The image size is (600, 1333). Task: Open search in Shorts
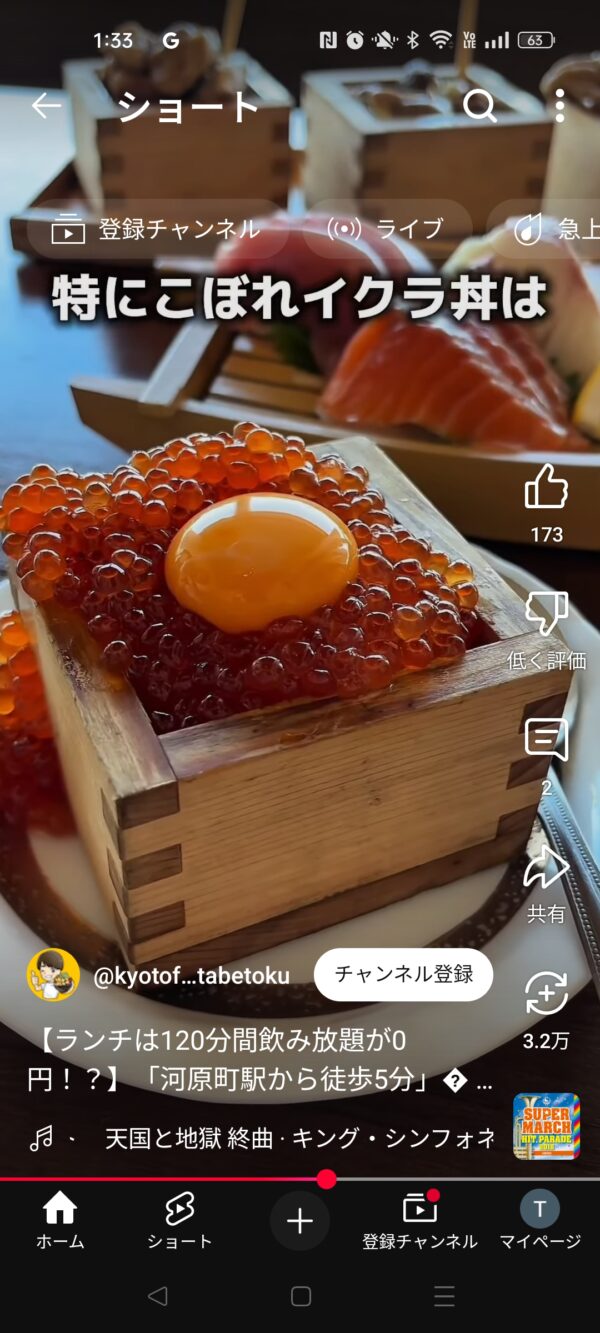click(x=480, y=106)
